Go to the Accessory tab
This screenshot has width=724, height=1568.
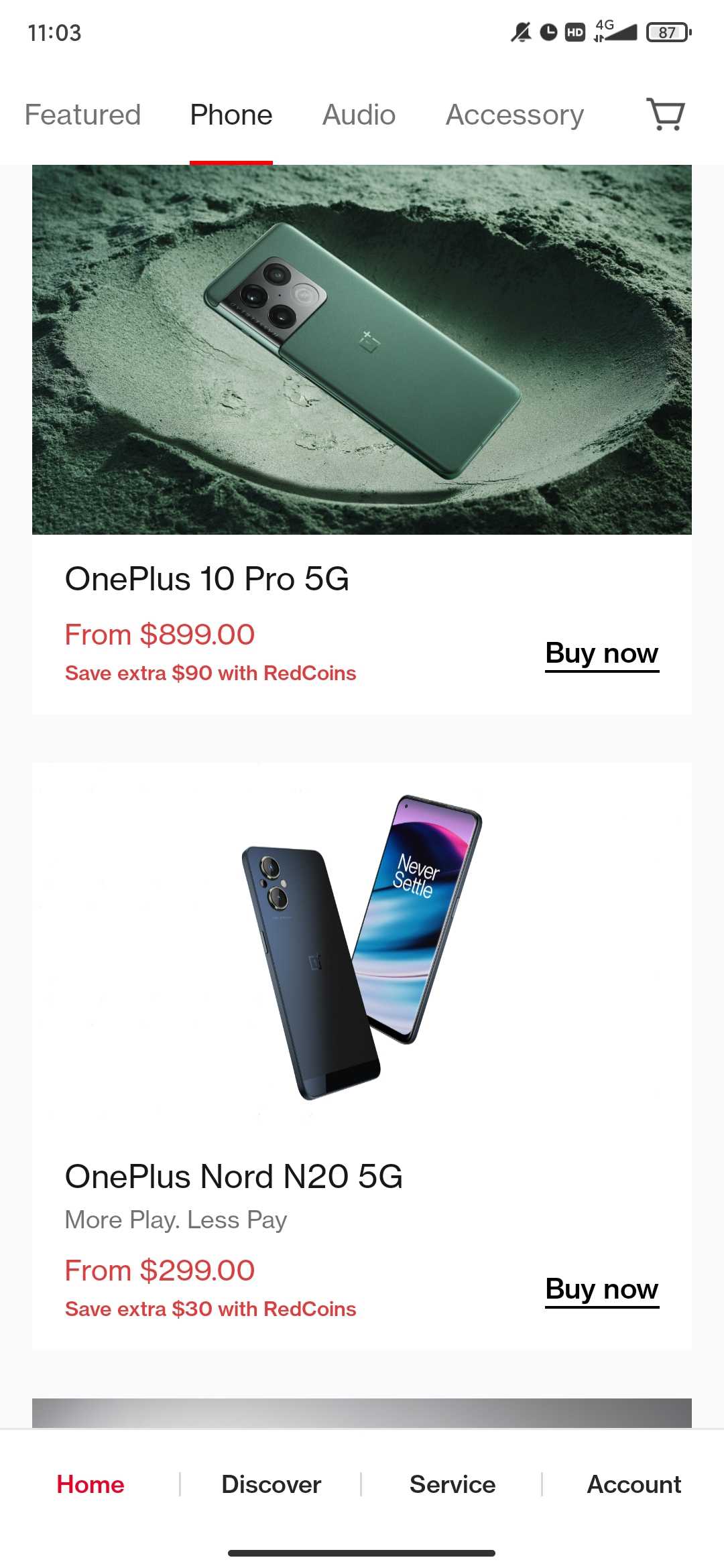point(515,115)
